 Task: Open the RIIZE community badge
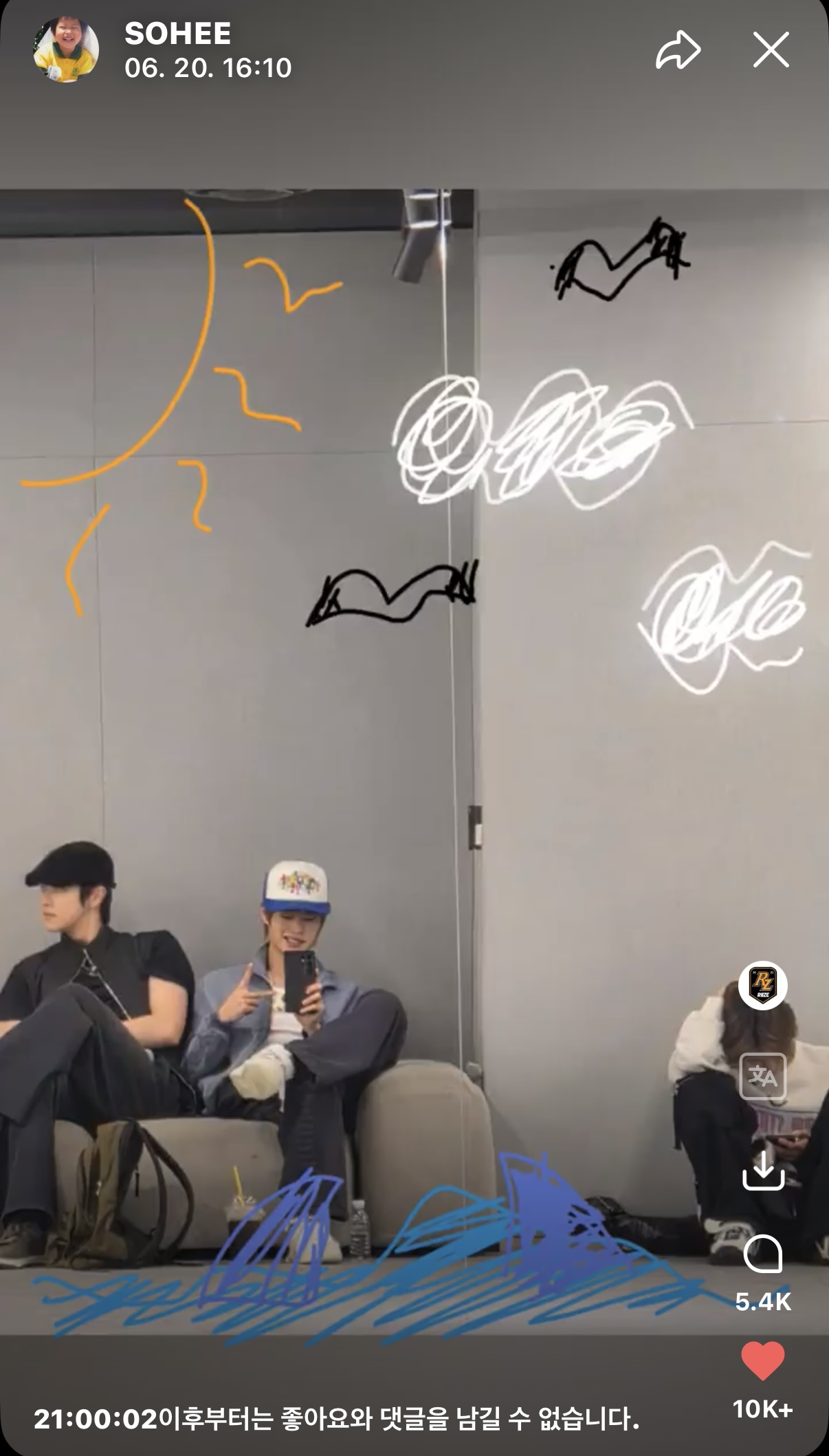pos(762,985)
